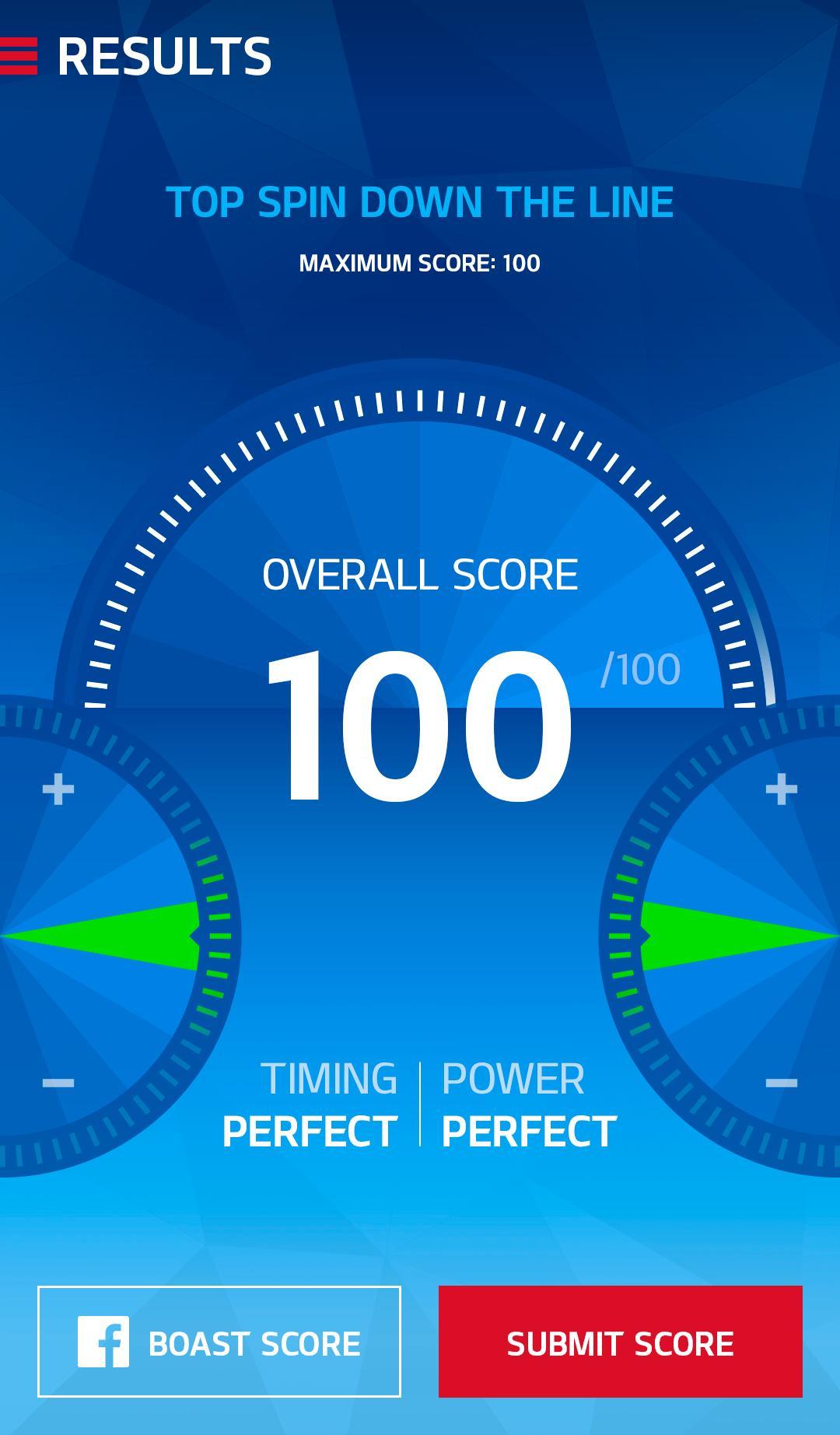Select the green needle on the right gauge
Viewport: 840px width, 1435px height.
(x=739, y=936)
